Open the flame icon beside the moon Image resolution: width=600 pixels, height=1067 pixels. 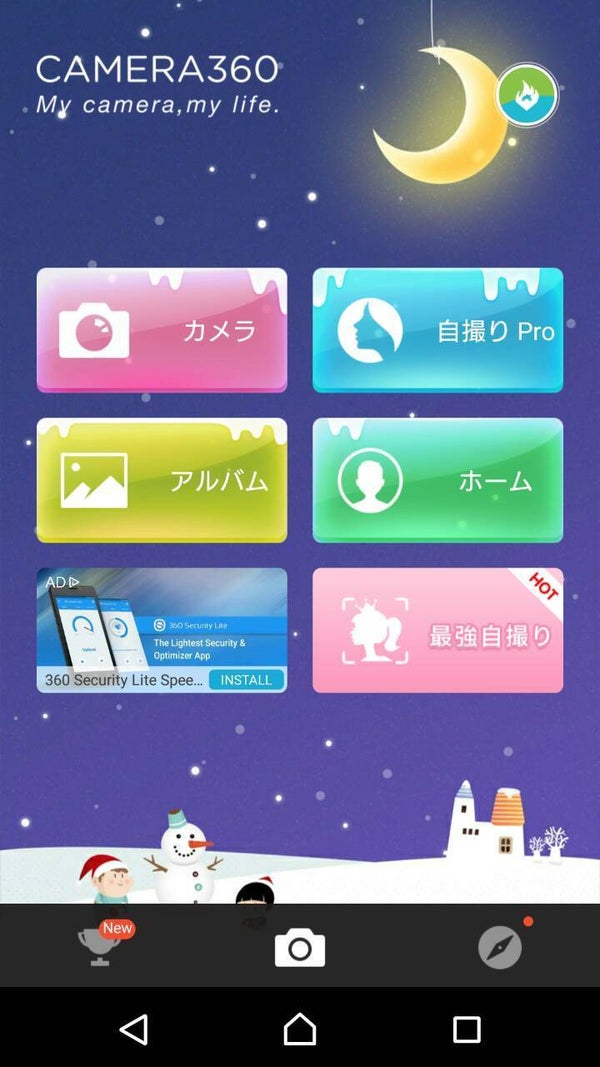(527, 95)
